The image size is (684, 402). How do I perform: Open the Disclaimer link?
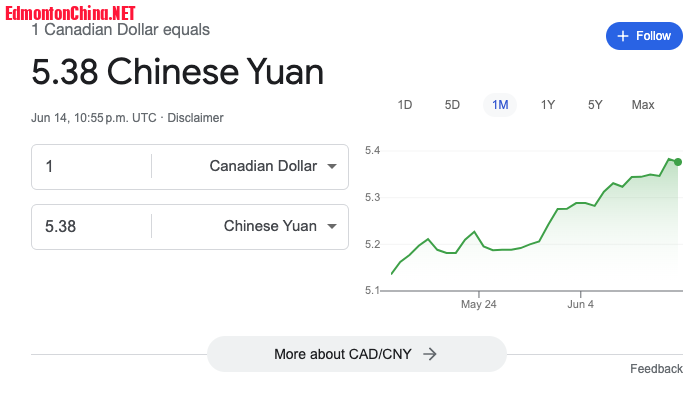195,118
